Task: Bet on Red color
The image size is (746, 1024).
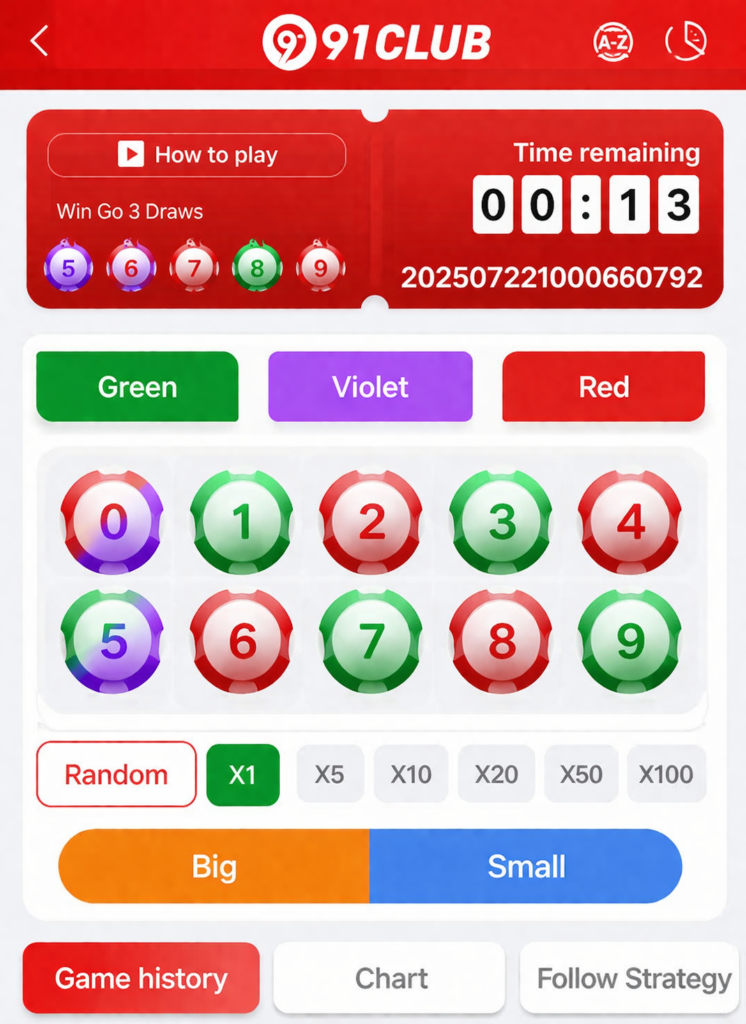Action: tap(603, 387)
